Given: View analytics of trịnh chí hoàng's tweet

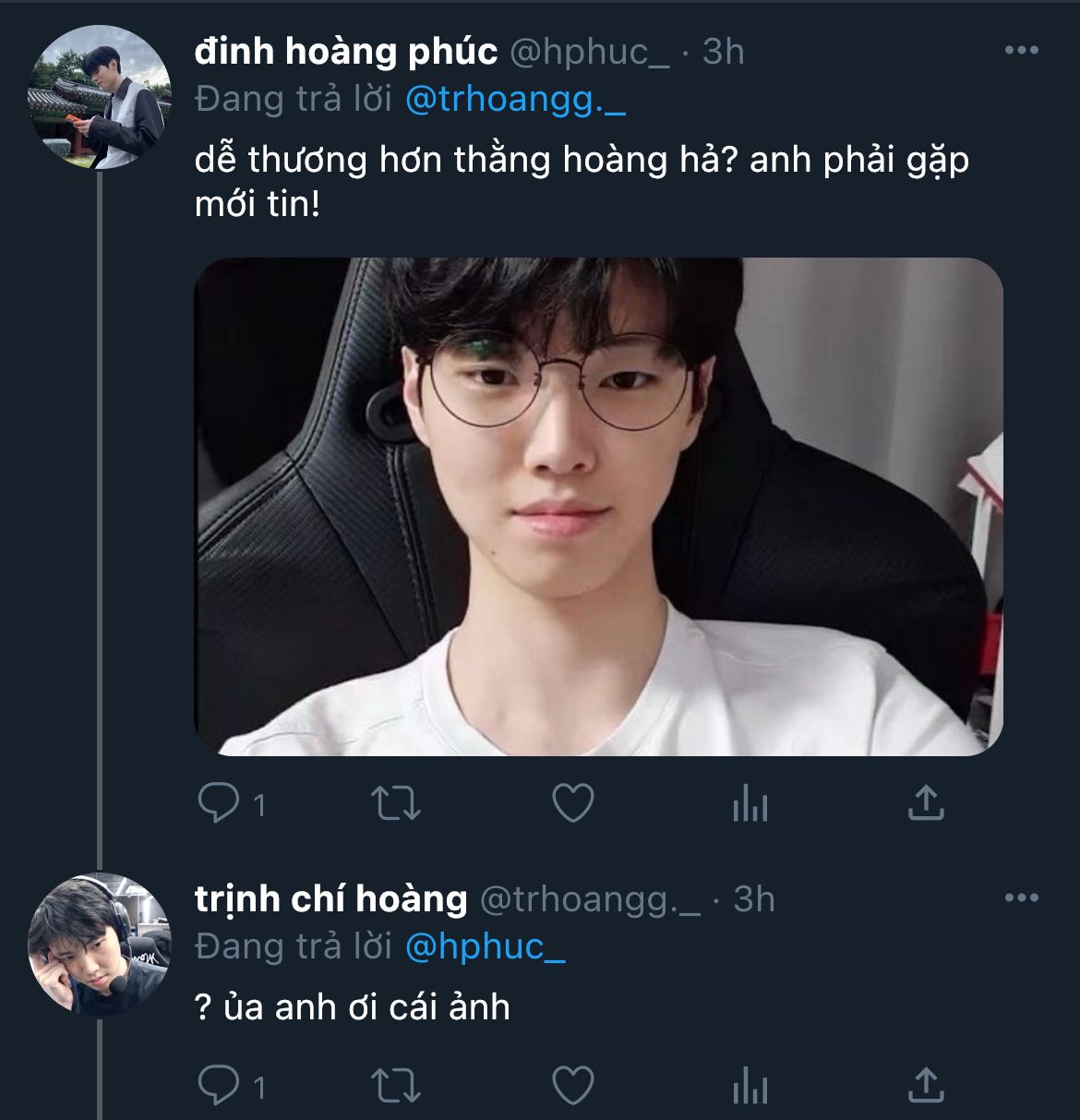Looking at the screenshot, I should point(750,1088).
